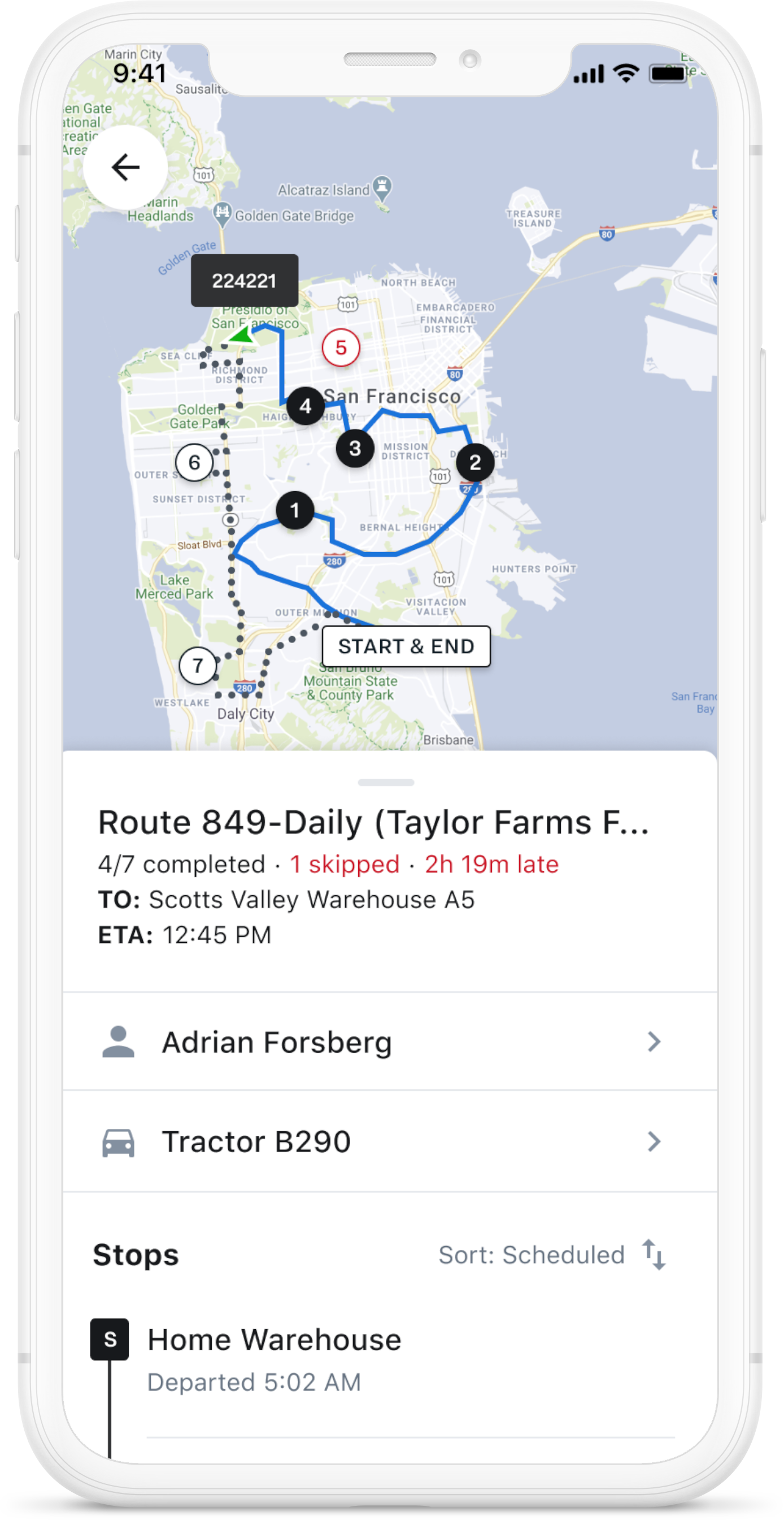Tap the driver person icon beside Adrian Forsberg
784x1520 pixels.
click(120, 1041)
